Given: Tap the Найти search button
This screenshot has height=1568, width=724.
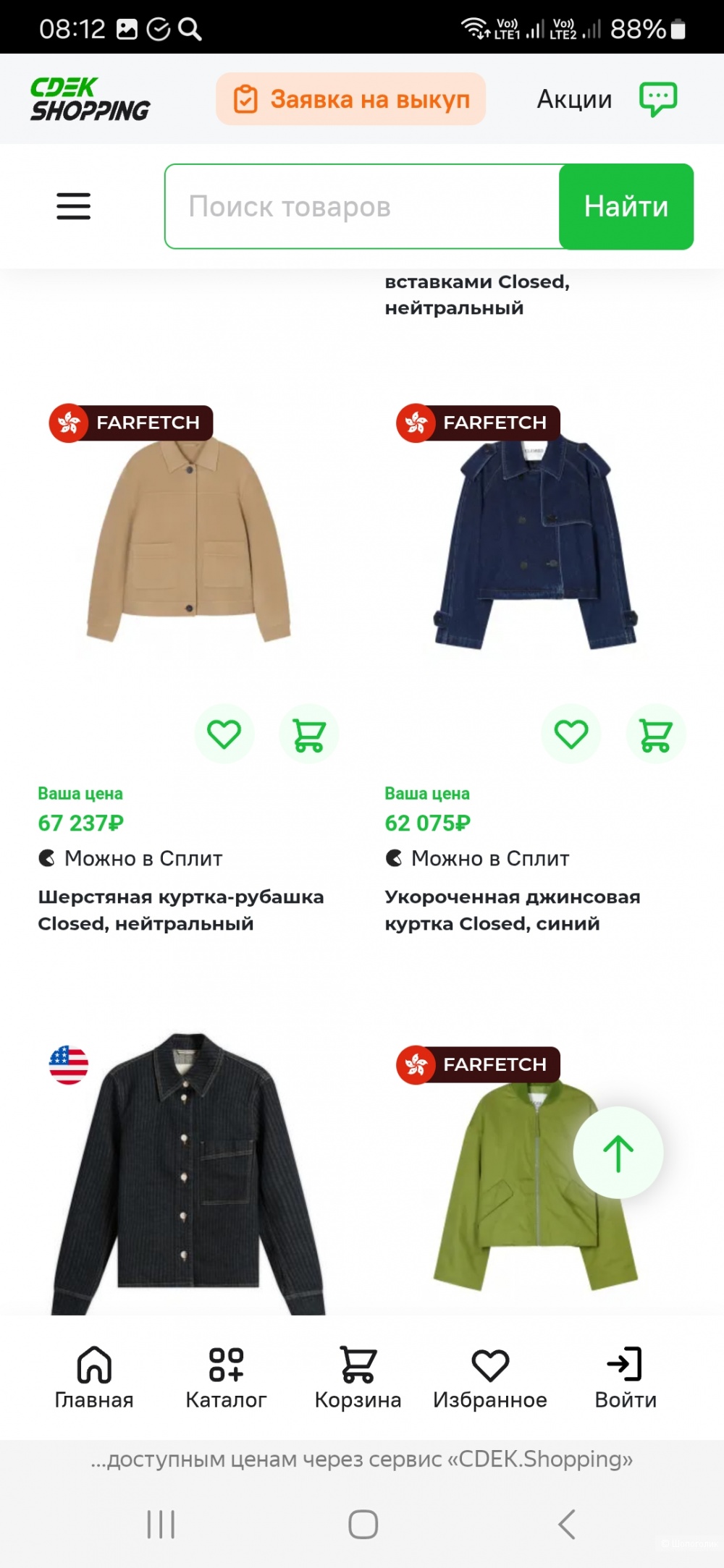Looking at the screenshot, I should 626,207.
